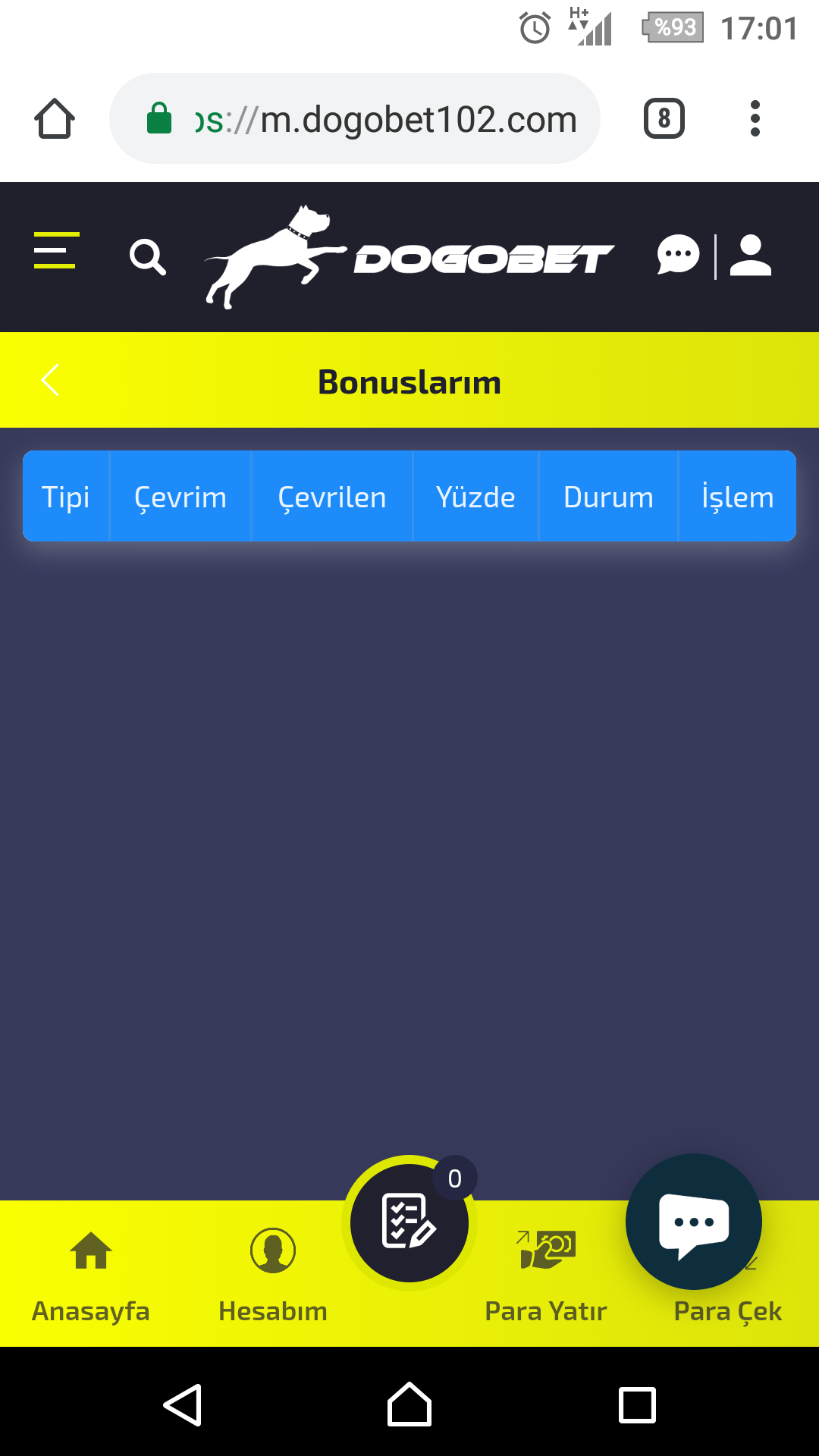Select Para Çek
The width and height of the screenshot is (819, 1456).
point(728,1310)
